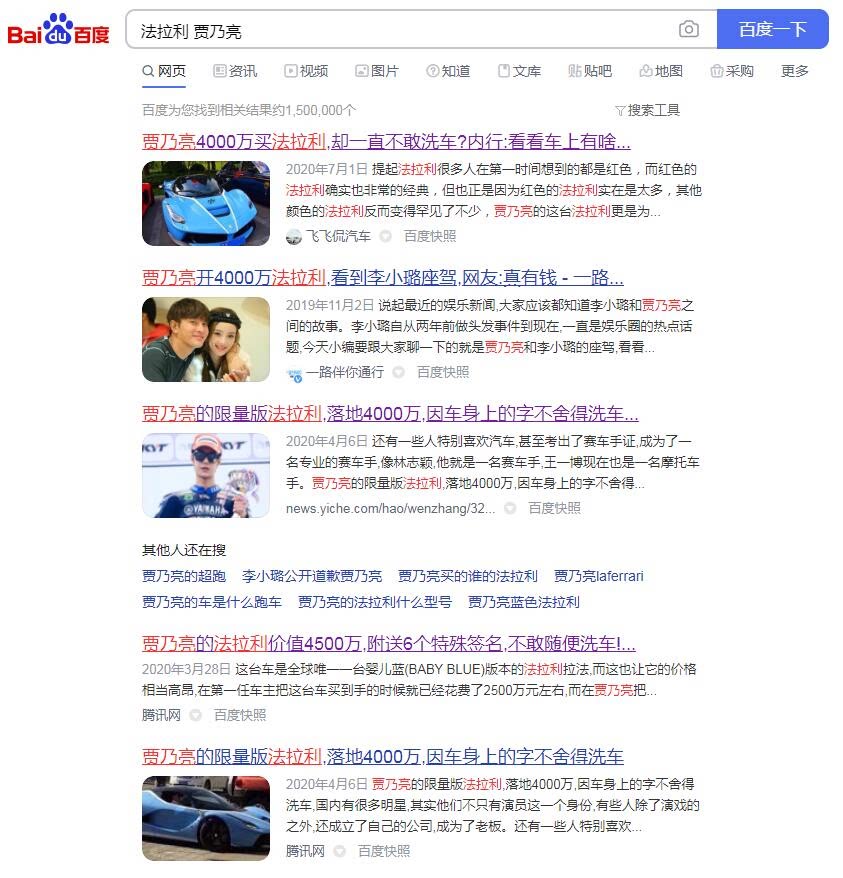Image resolution: width=843 pixels, height=878 pixels.
Task: Switch to the 视频 tab
Action: click(x=306, y=71)
